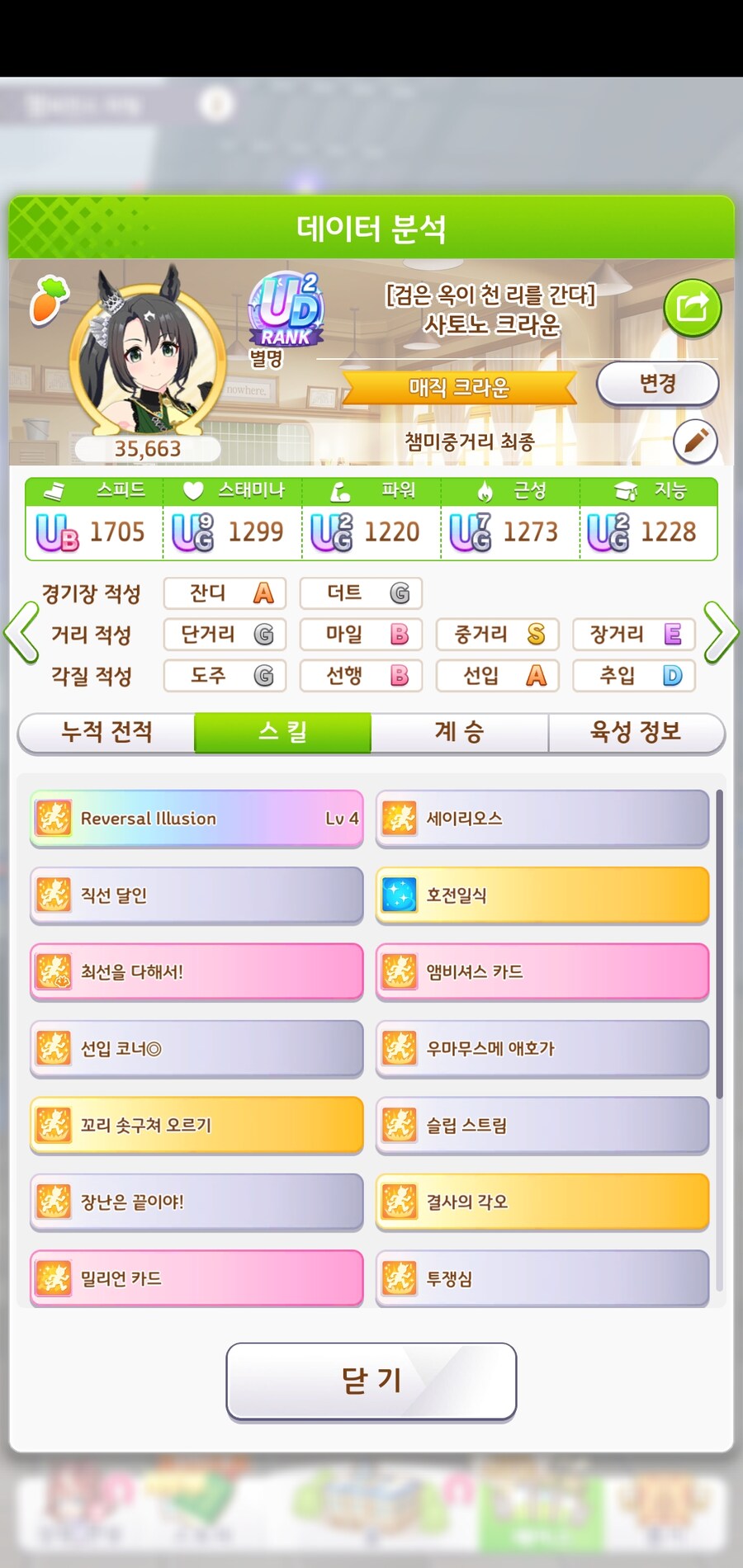Image resolution: width=743 pixels, height=1568 pixels.
Task: Edit the memo with pencil icon
Action: 694,442
